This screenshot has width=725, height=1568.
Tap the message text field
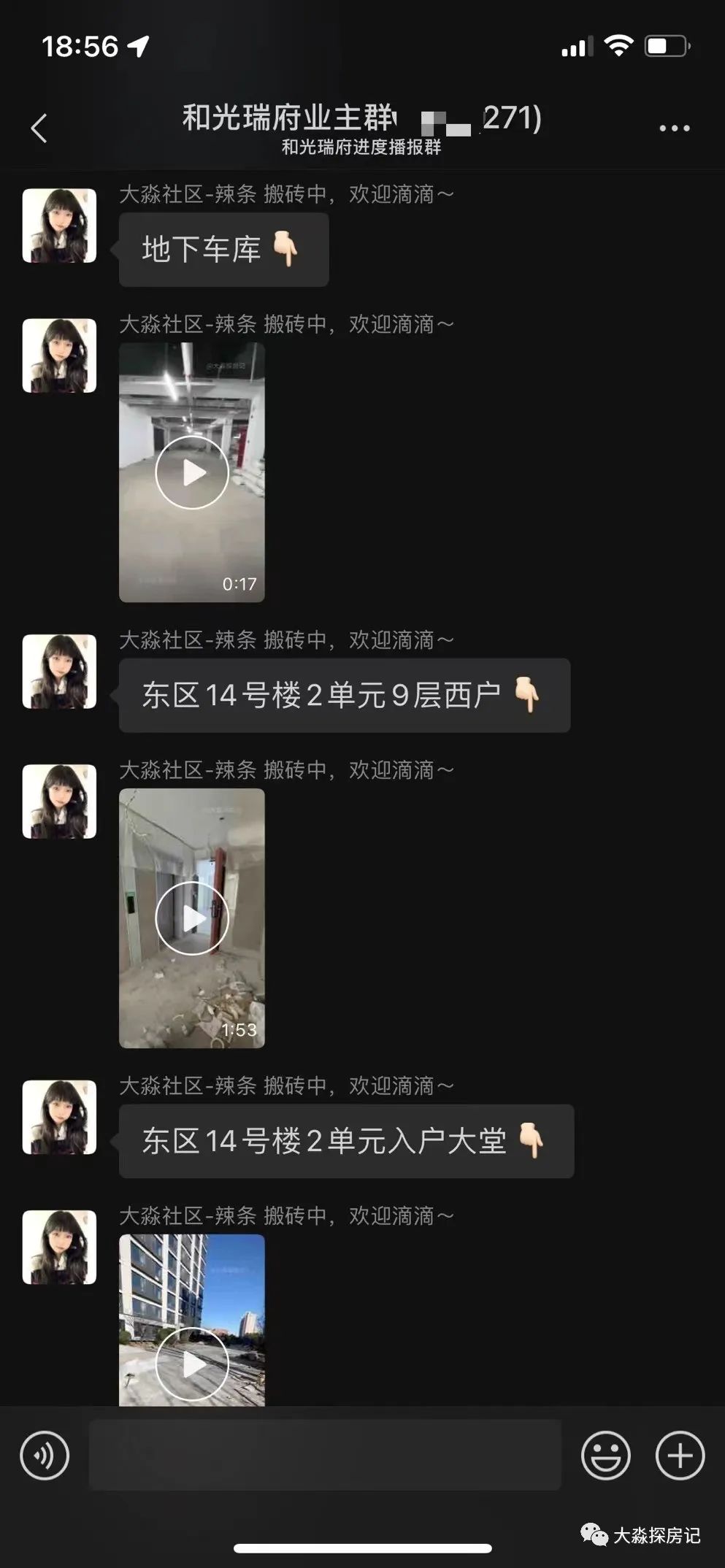325,1455
